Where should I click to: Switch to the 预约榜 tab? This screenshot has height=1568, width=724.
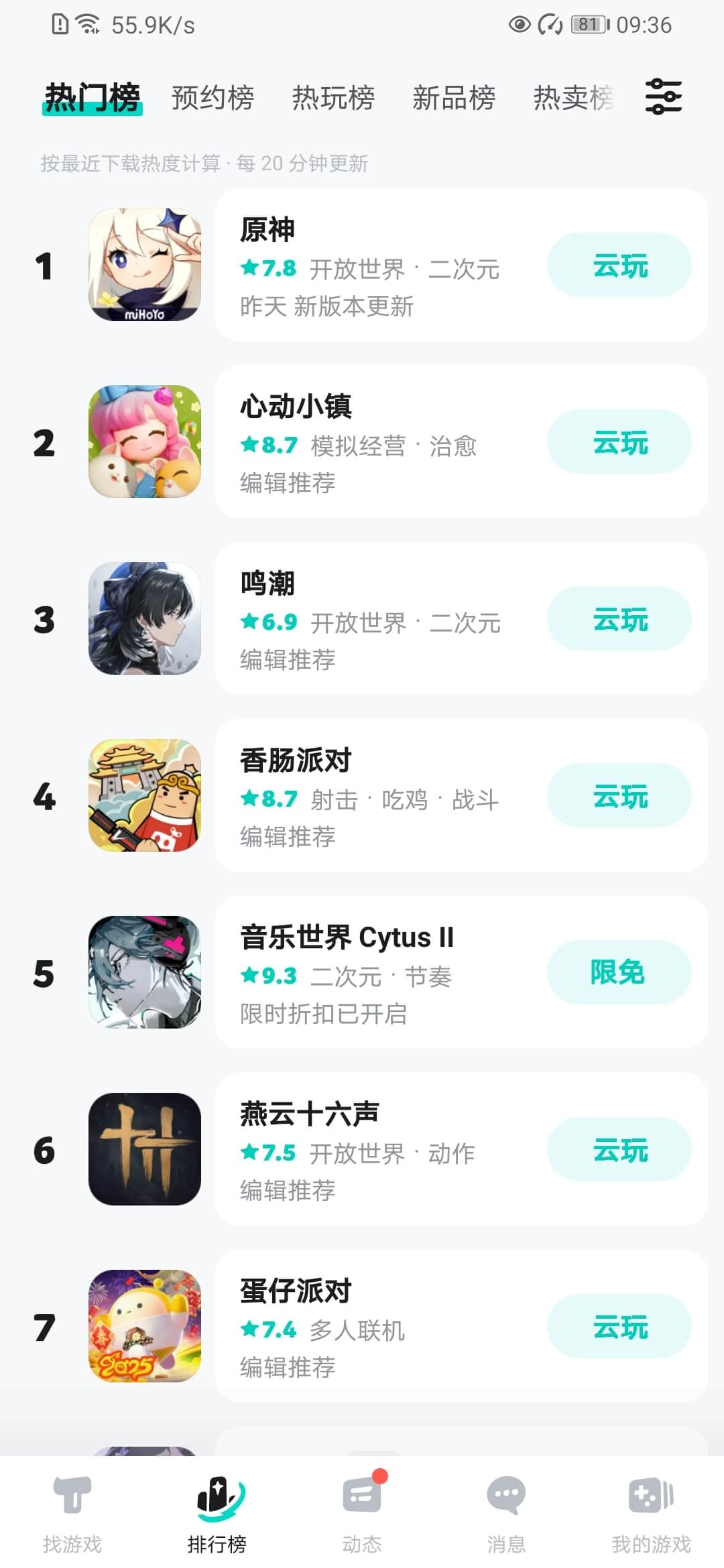tap(213, 97)
